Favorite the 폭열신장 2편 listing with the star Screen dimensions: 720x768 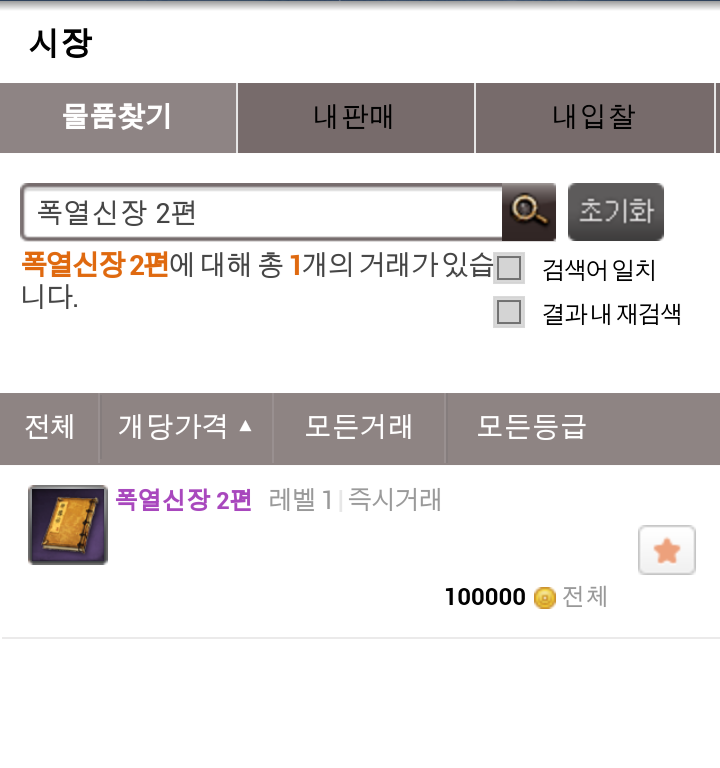(666, 550)
